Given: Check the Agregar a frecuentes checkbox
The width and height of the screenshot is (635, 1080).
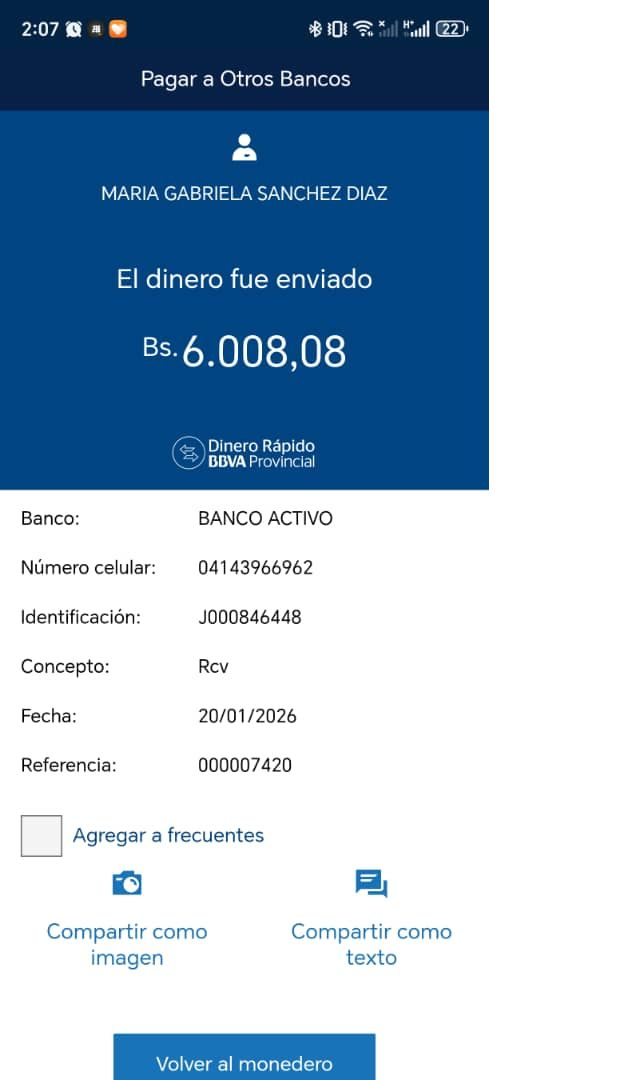Looking at the screenshot, I should pos(41,836).
